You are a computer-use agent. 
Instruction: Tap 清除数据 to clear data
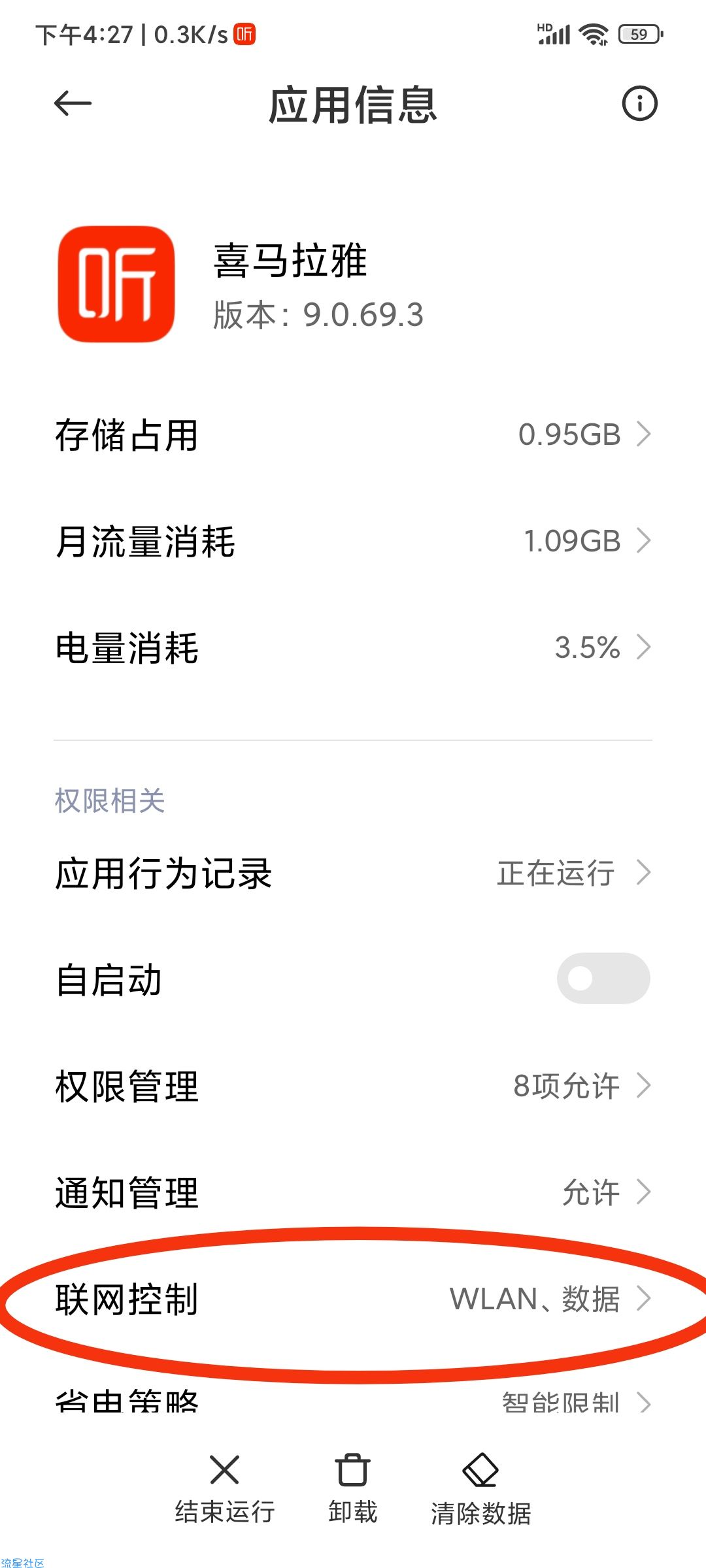[x=480, y=1490]
